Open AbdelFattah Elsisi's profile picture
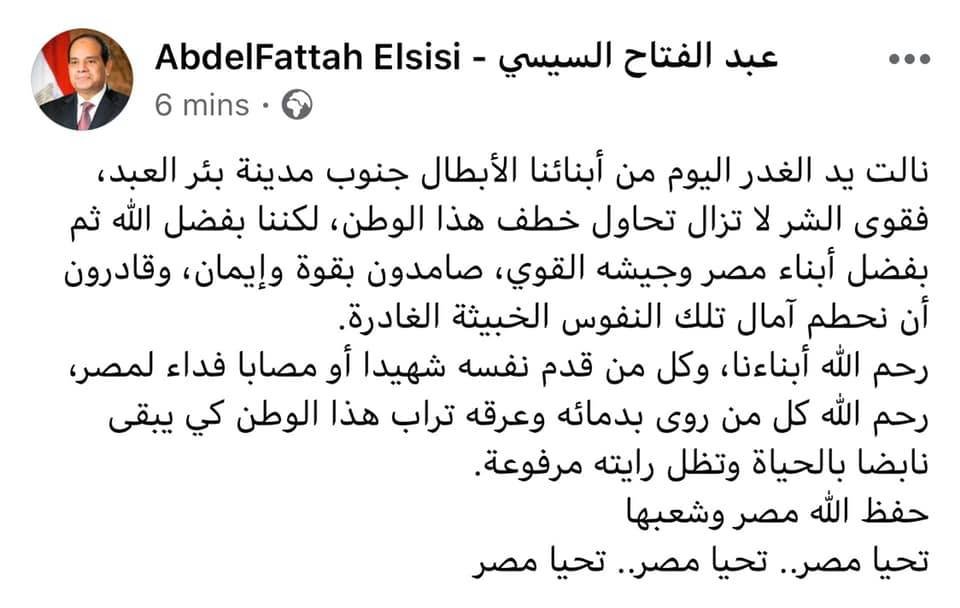 pos(81,79)
